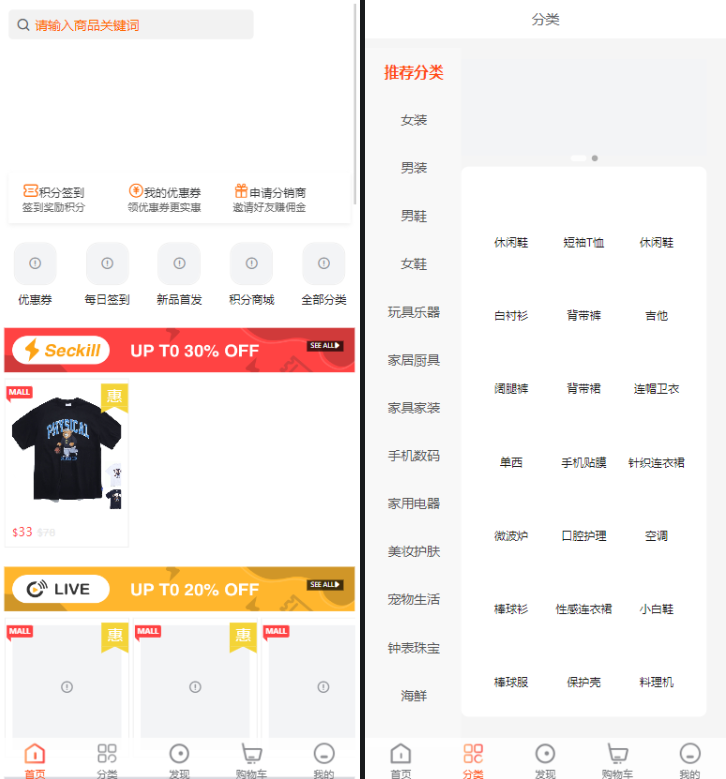The height and width of the screenshot is (779, 726).
Task: Open the black T-shirt product priced $33
Action: pyautogui.click(x=66, y=463)
